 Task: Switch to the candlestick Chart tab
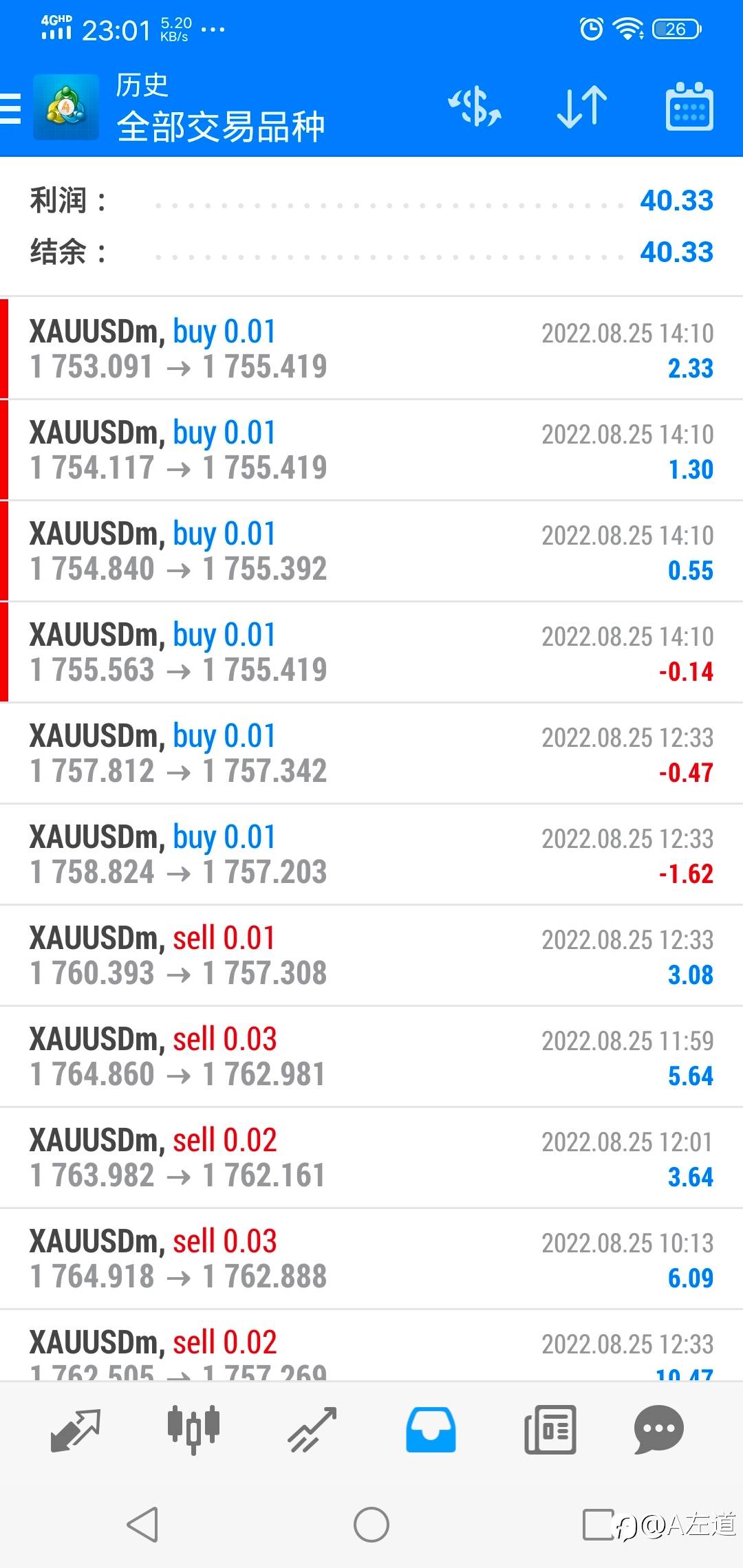193,1430
